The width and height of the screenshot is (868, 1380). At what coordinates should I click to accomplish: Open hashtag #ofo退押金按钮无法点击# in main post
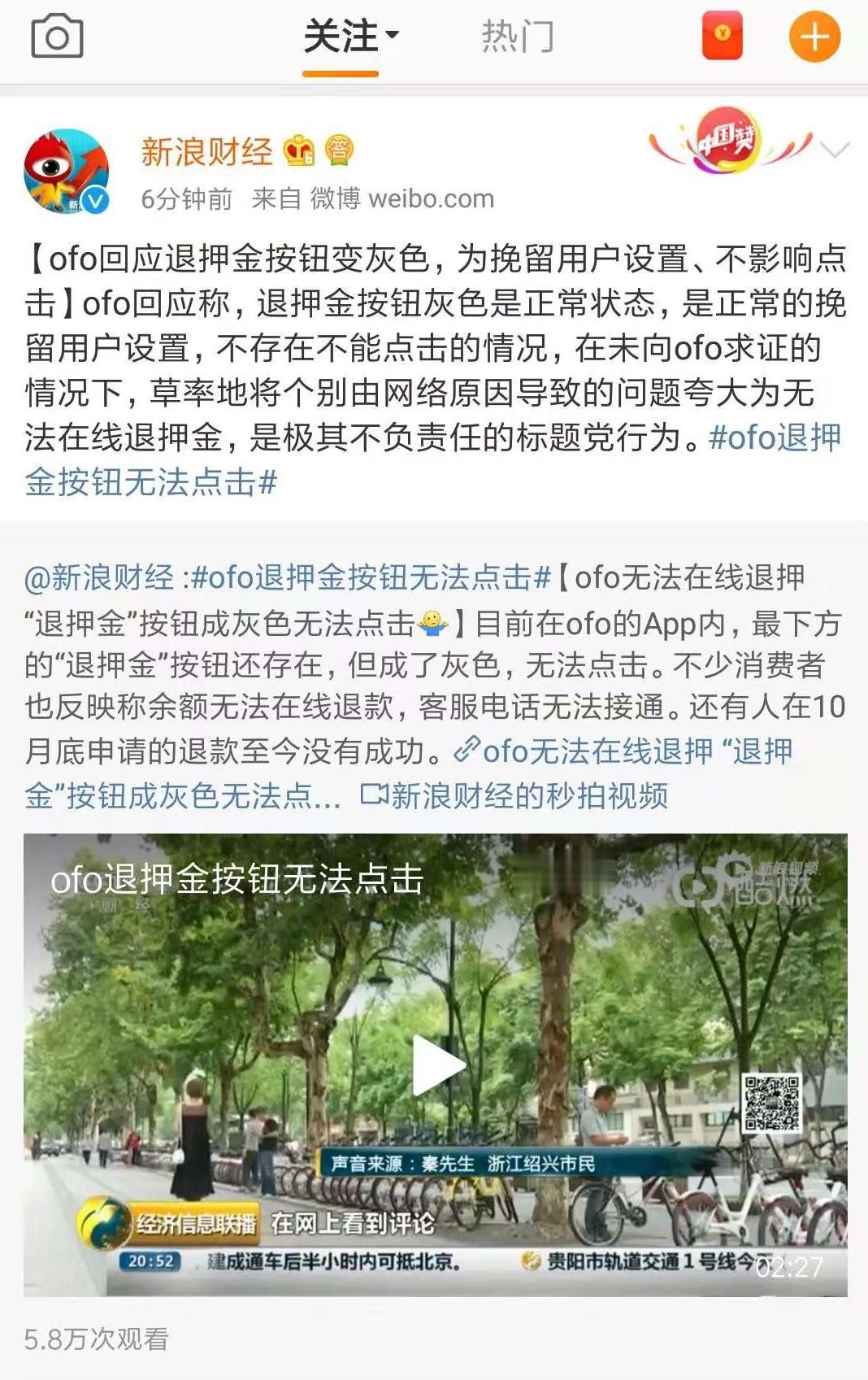coord(150,482)
